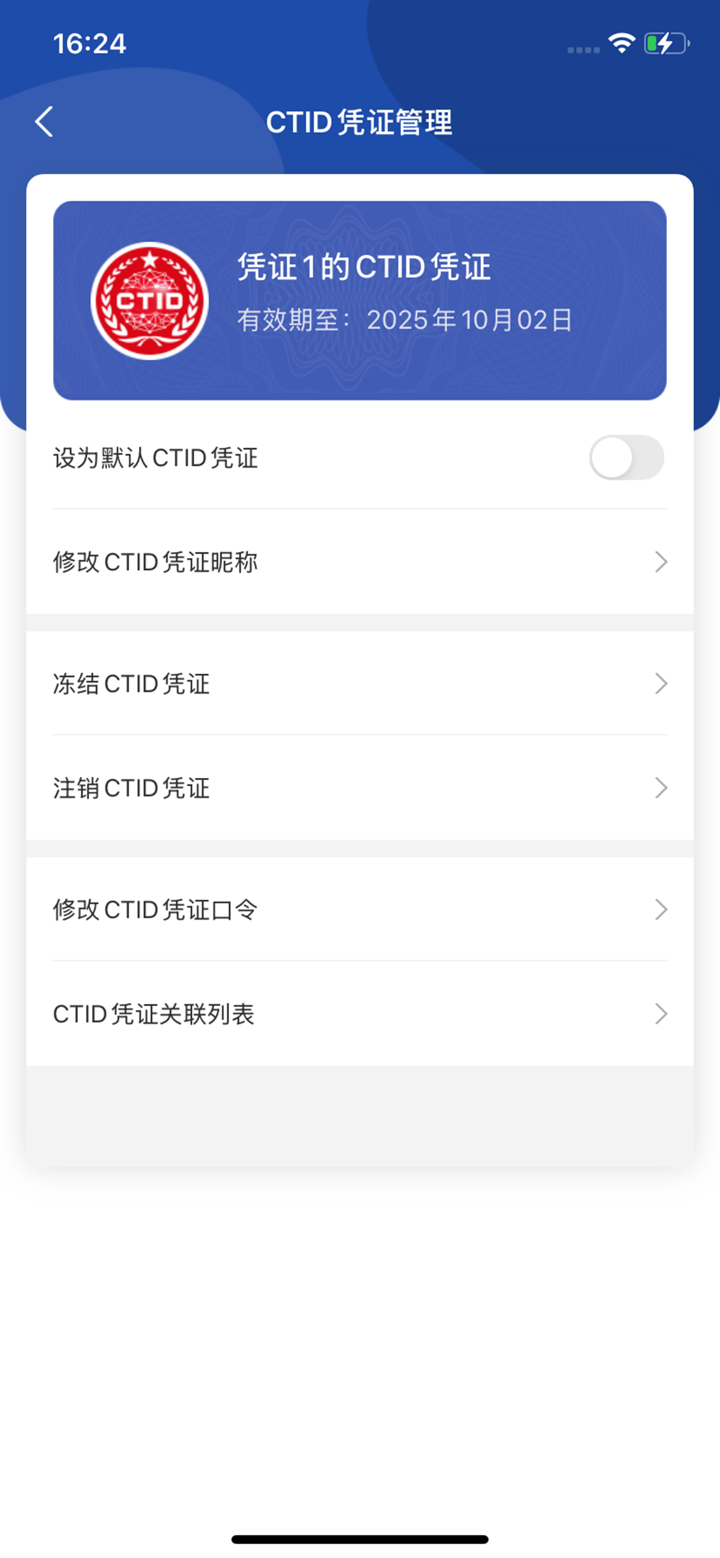Tap the charging battery icon

click(x=663, y=43)
